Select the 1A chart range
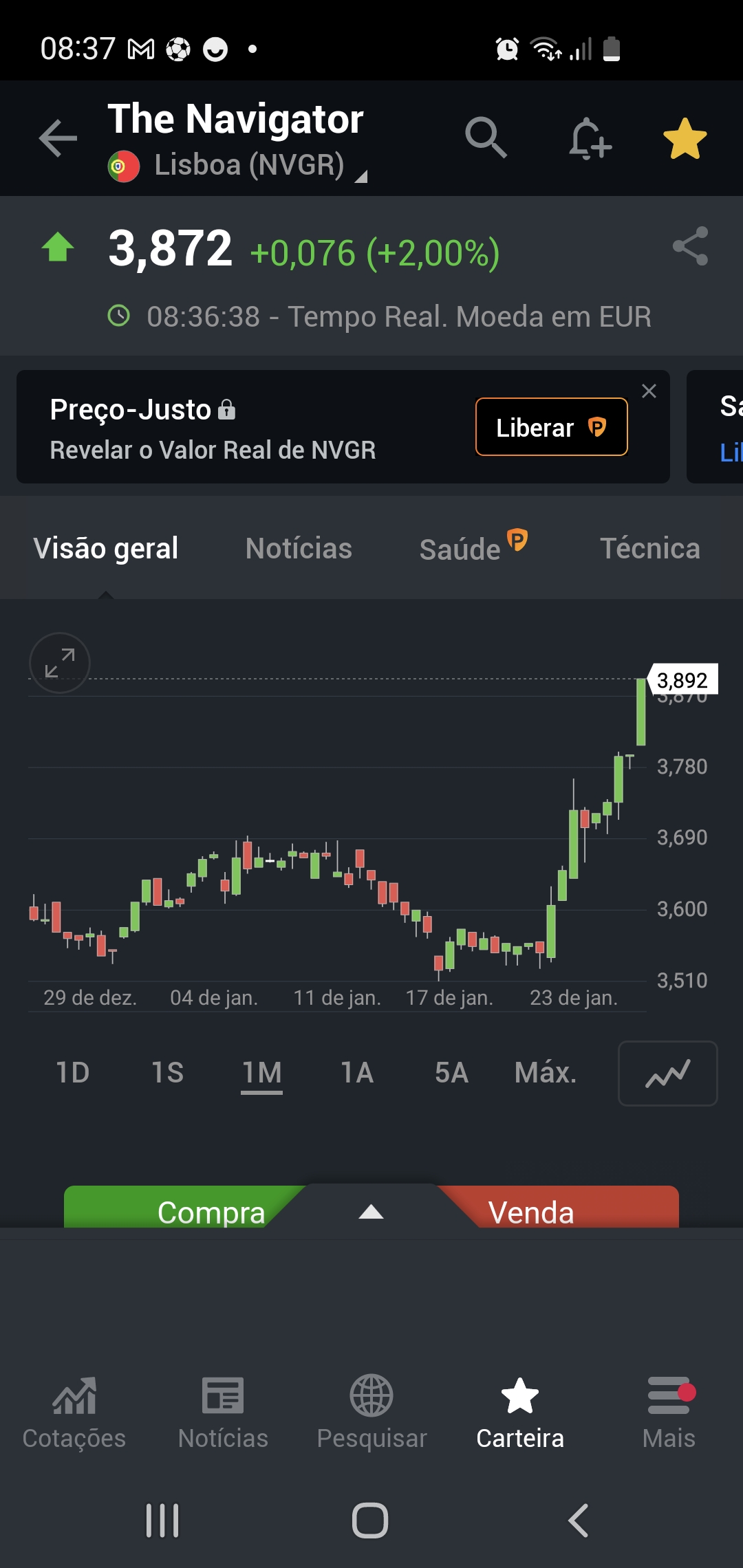743x1568 pixels. (x=357, y=1073)
